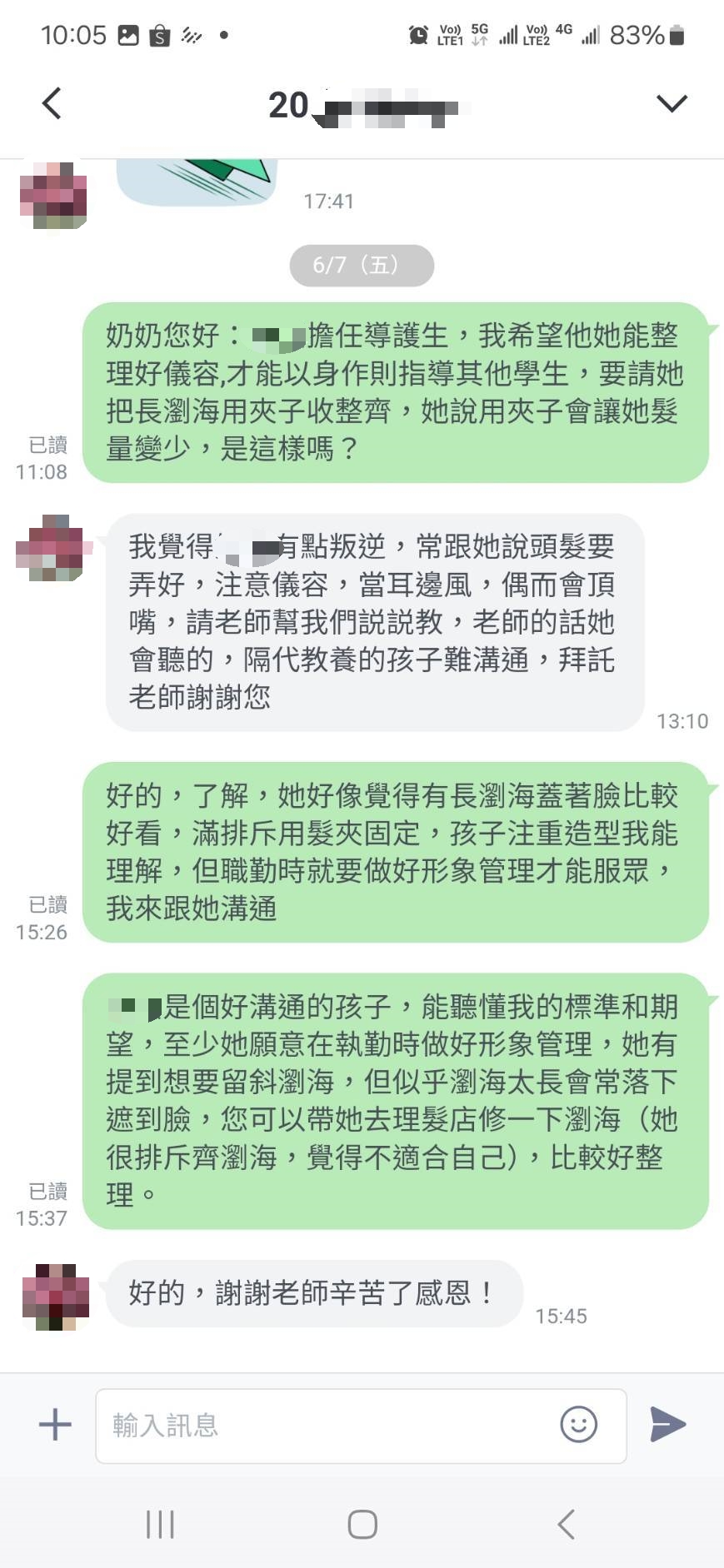Go back from this chat
This screenshot has height=1568, width=724.
point(52,104)
